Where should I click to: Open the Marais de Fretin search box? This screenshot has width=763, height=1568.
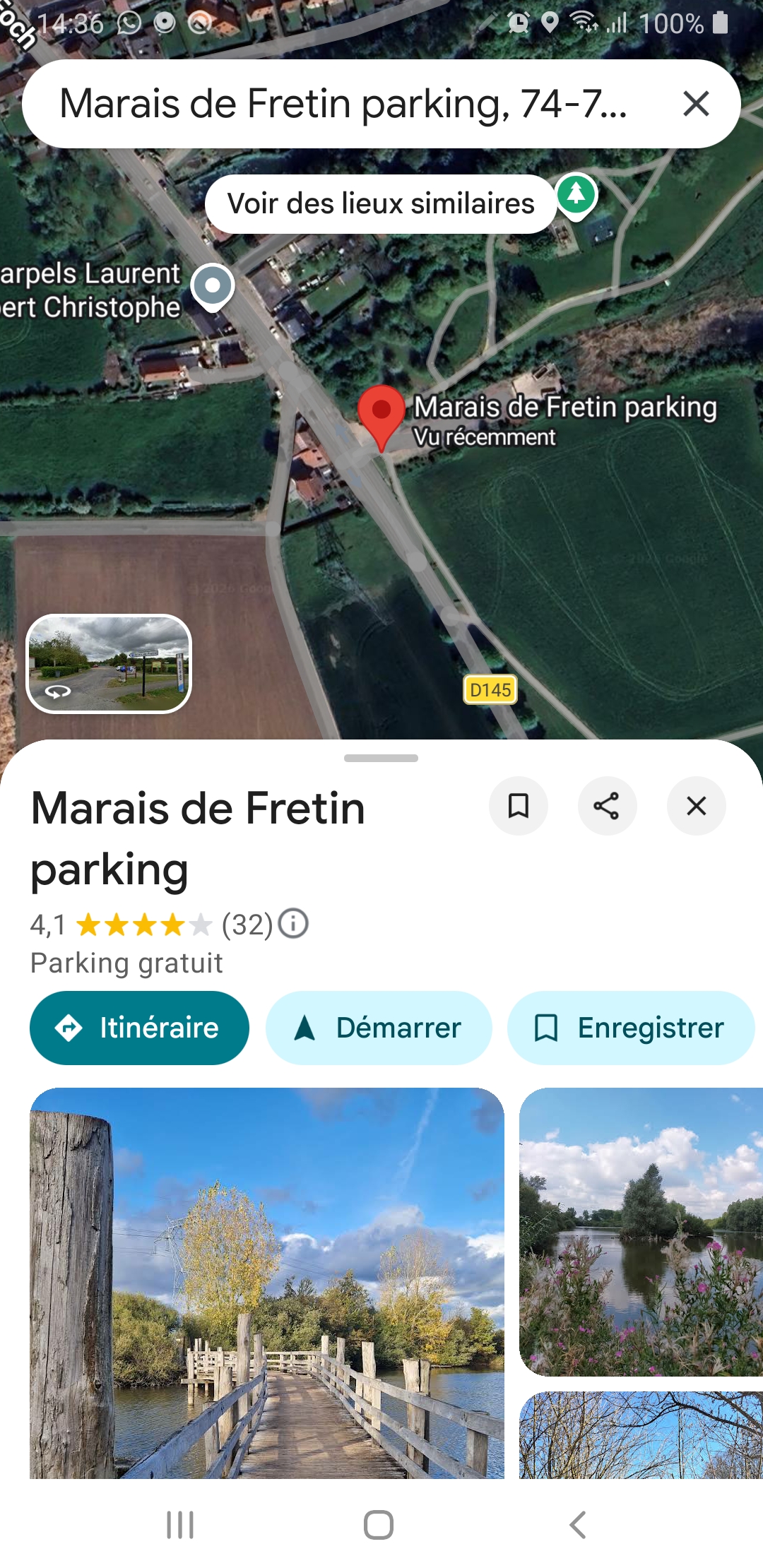[343, 104]
